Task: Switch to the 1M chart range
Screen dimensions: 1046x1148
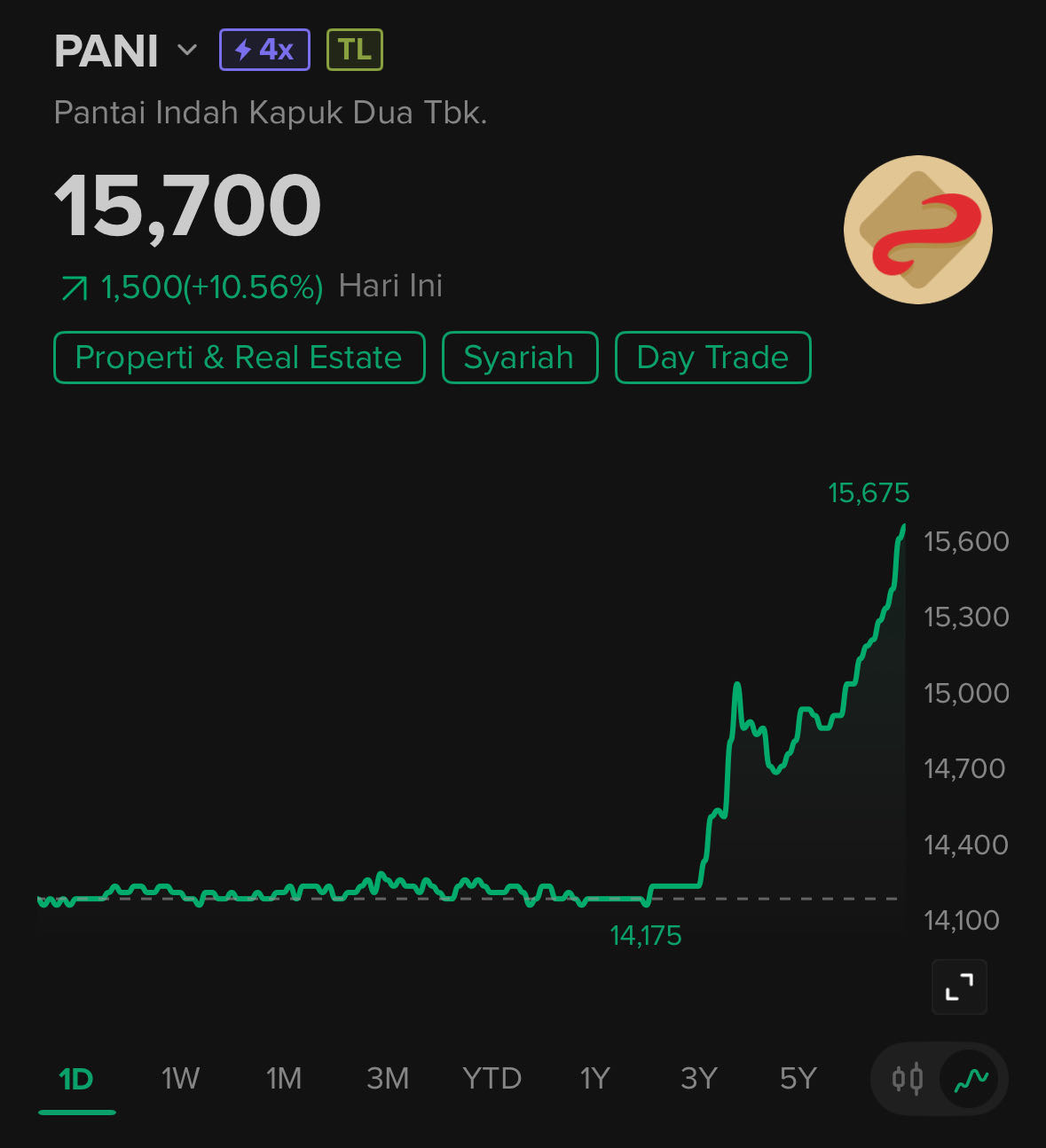Action: click(x=284, y=1079)
